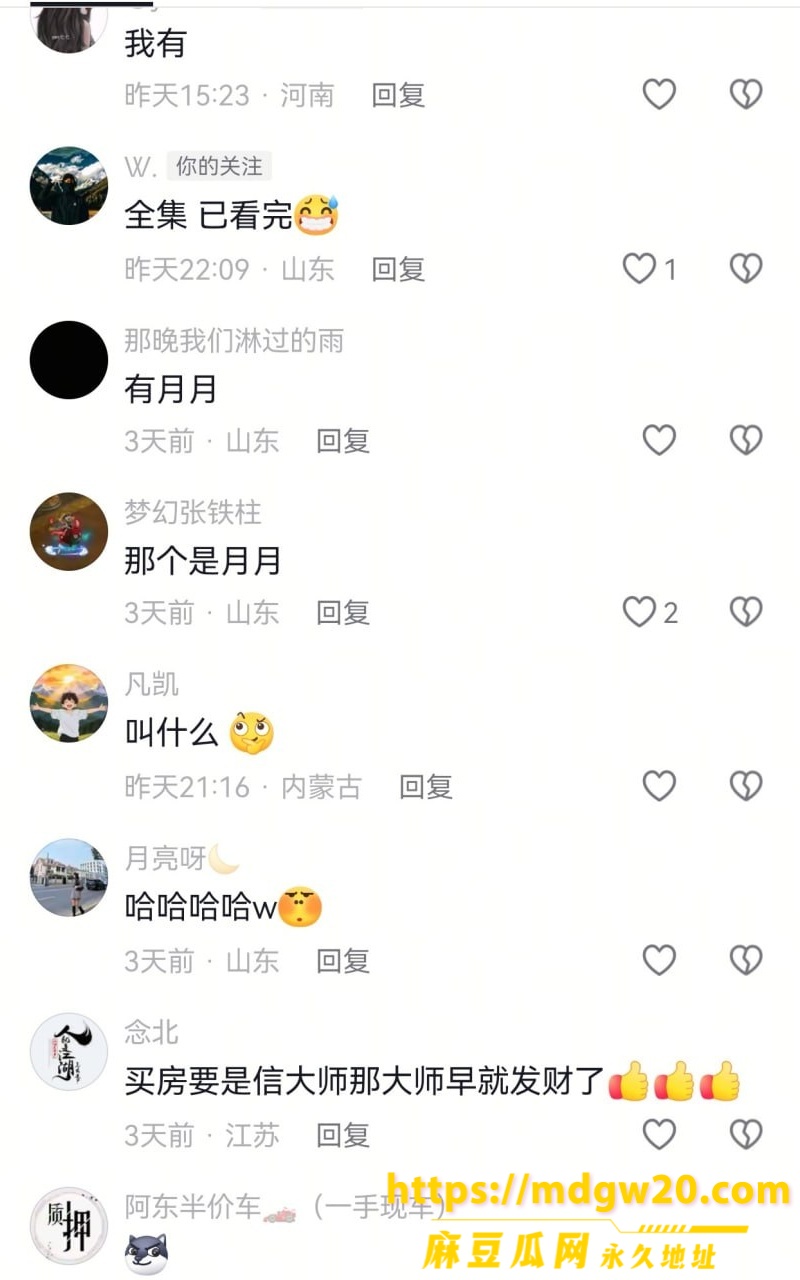Reply to 月亮呀's comment

tap(343, 961)
